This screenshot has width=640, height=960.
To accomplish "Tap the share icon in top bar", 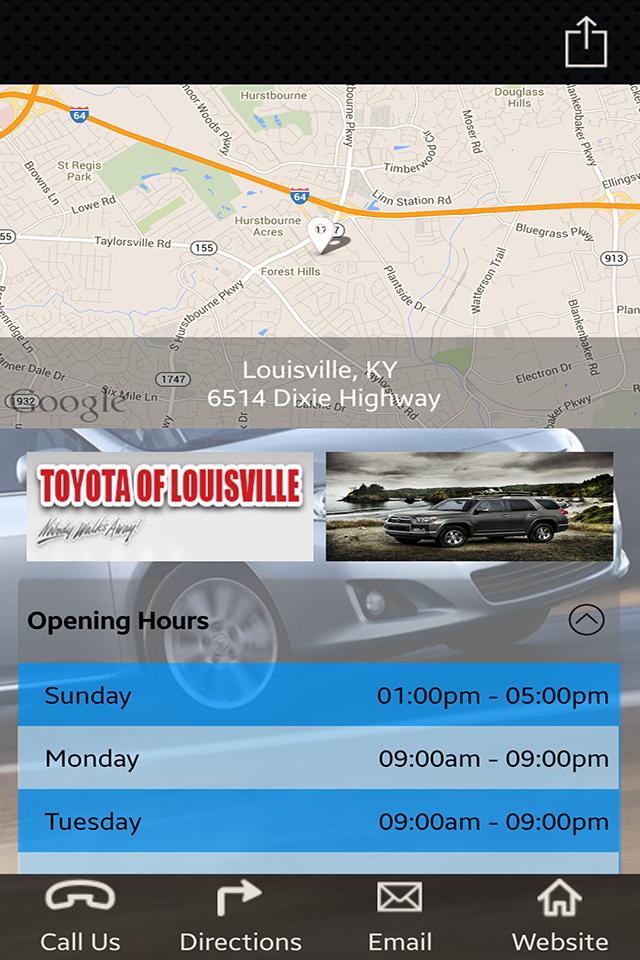I will click(x=586, y=43).
